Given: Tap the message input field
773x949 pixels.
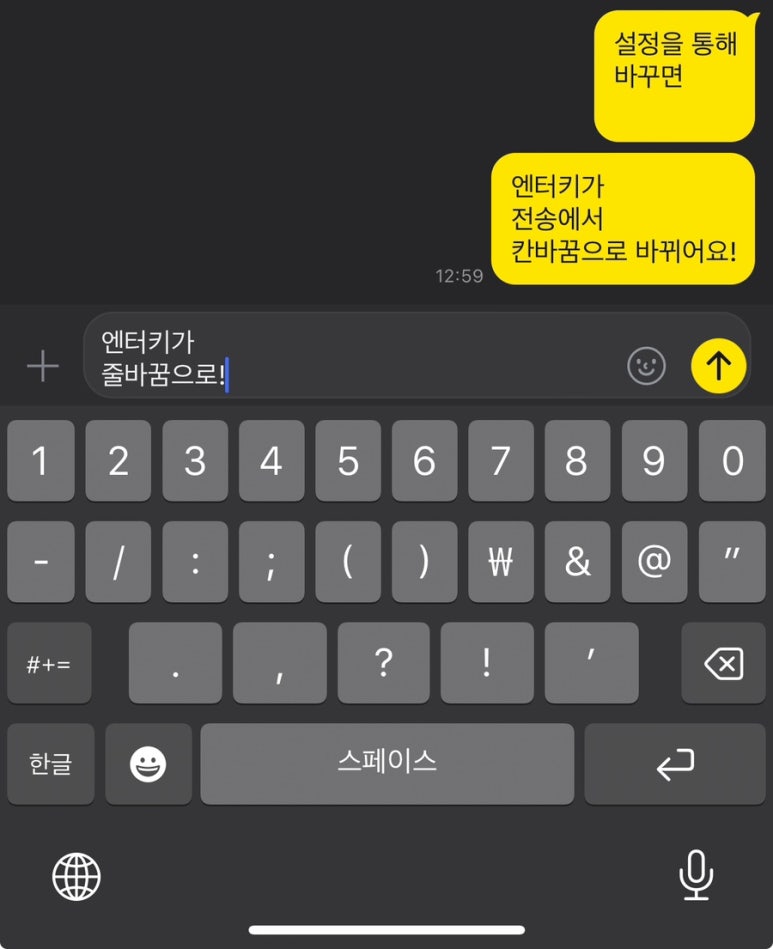Looking at the screenshot, I should [x=350, y=357].
